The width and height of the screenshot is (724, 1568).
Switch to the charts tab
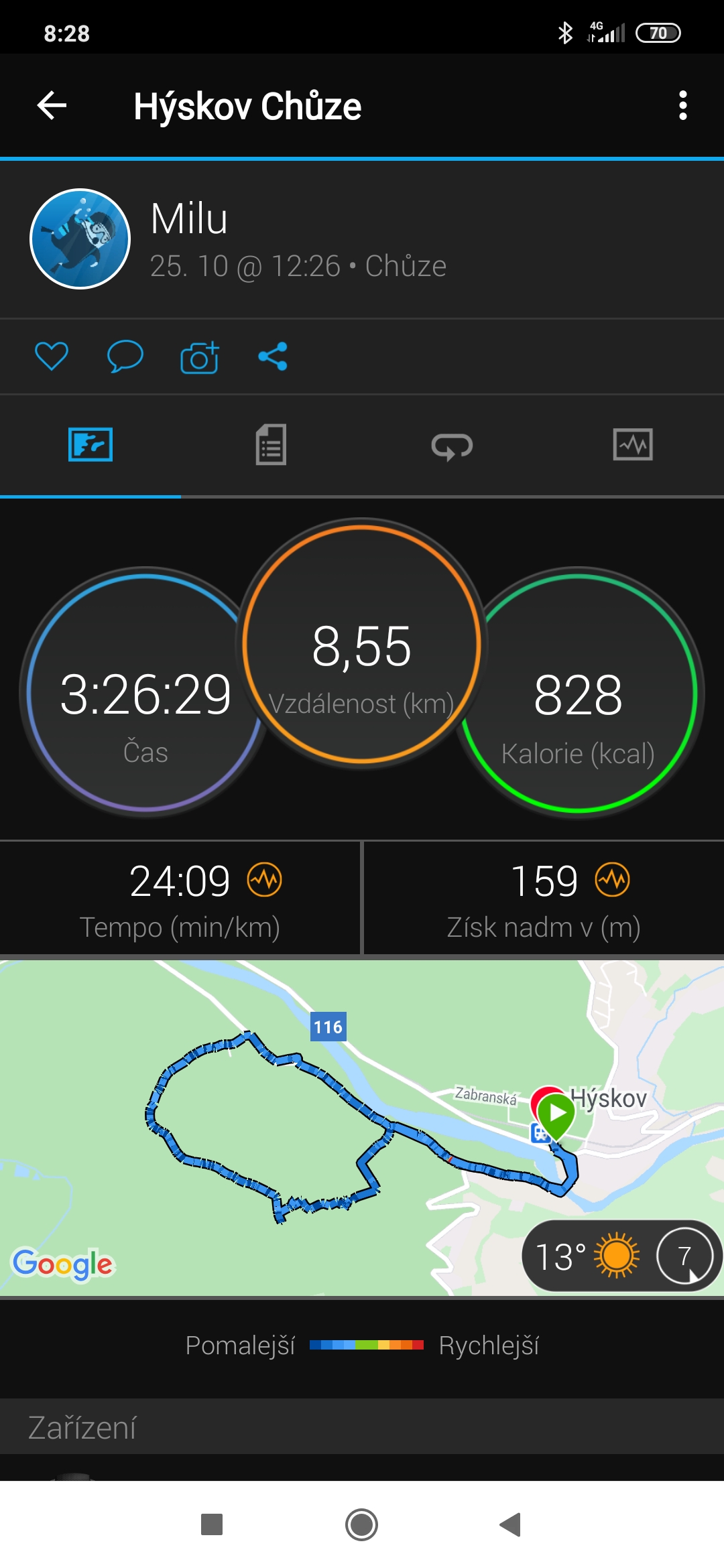coord(633,444)
